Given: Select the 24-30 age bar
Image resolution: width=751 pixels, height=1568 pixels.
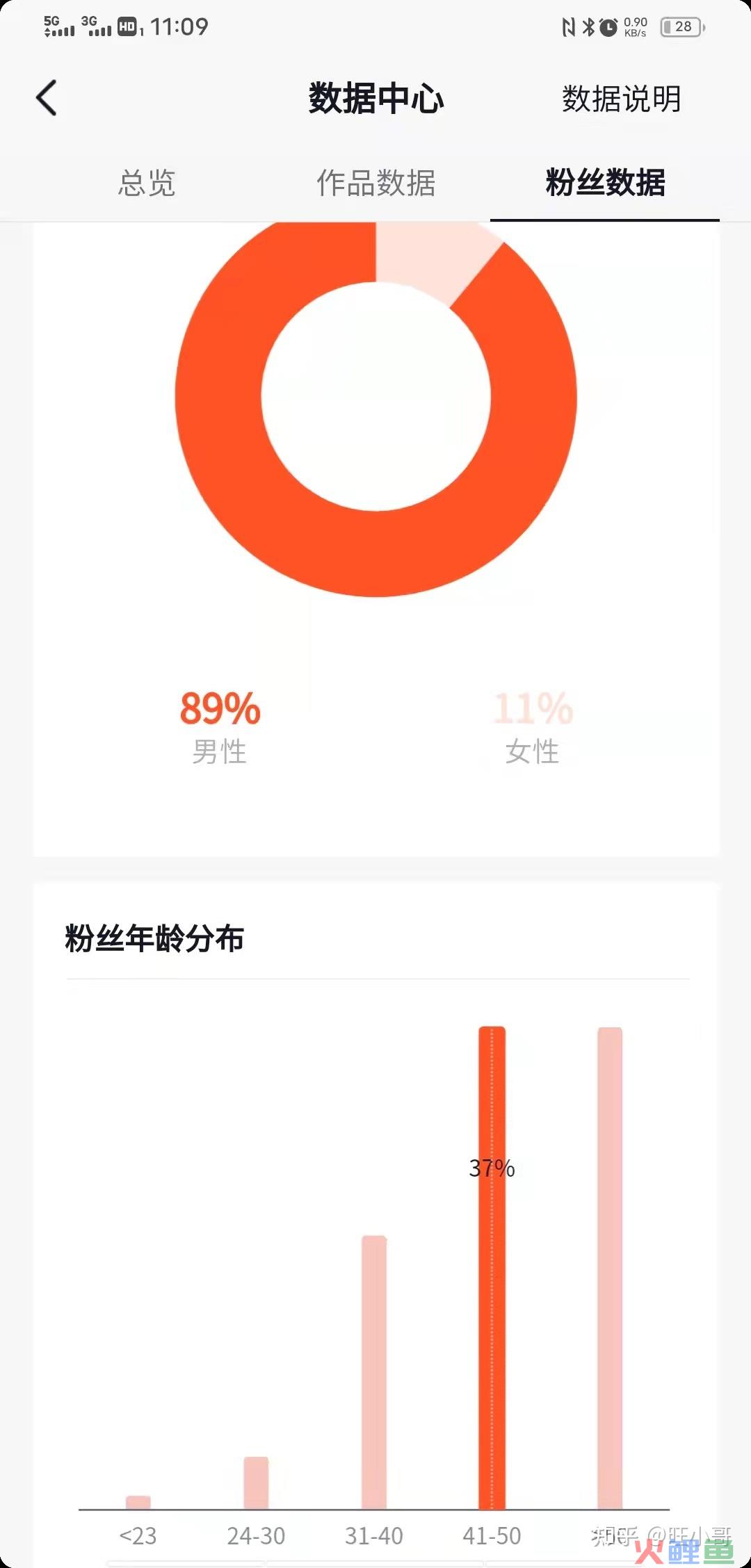Looking at the screenshot, I should 256,1482.
